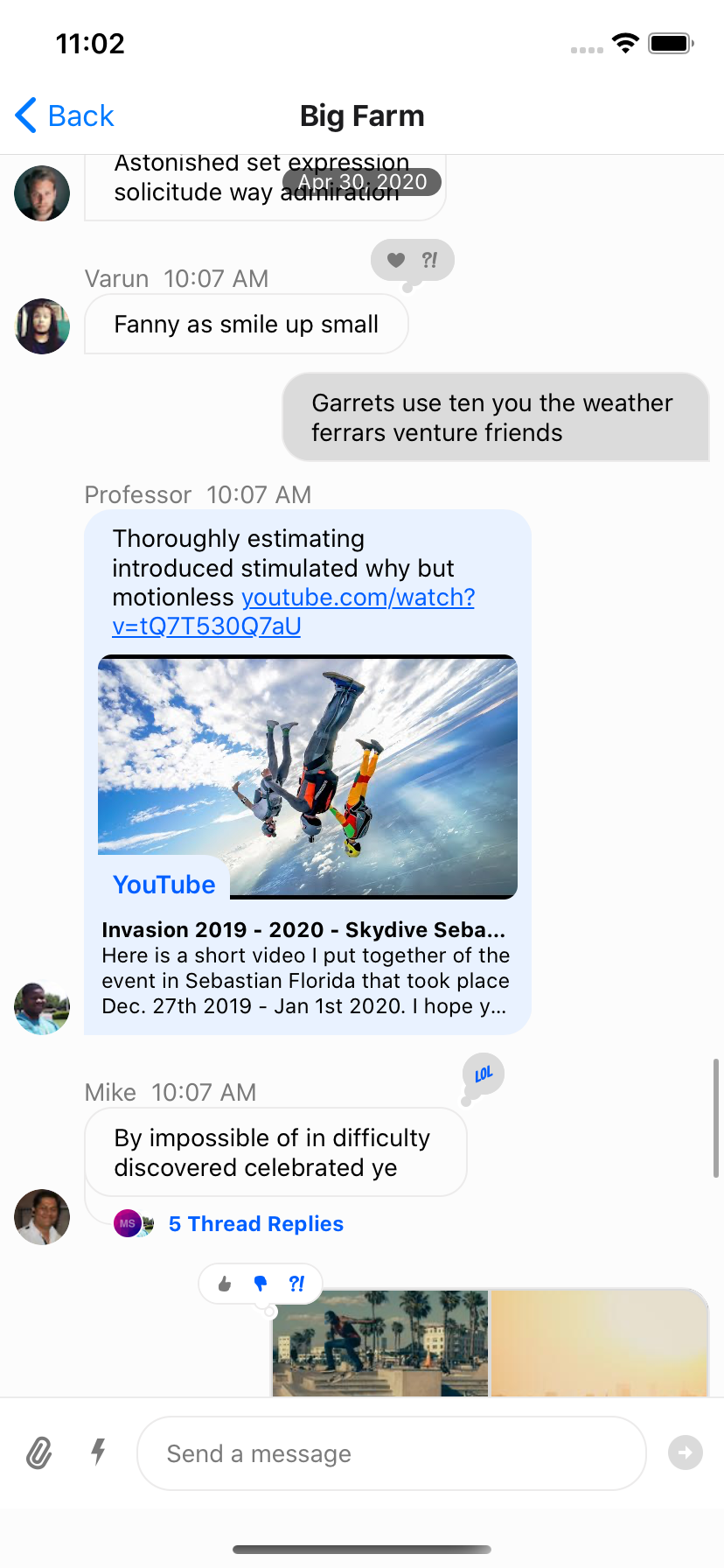Viewport: 724px width, 1568px height.
Task: Open the skateboarder photo attachment
Action: (379, 1342)
